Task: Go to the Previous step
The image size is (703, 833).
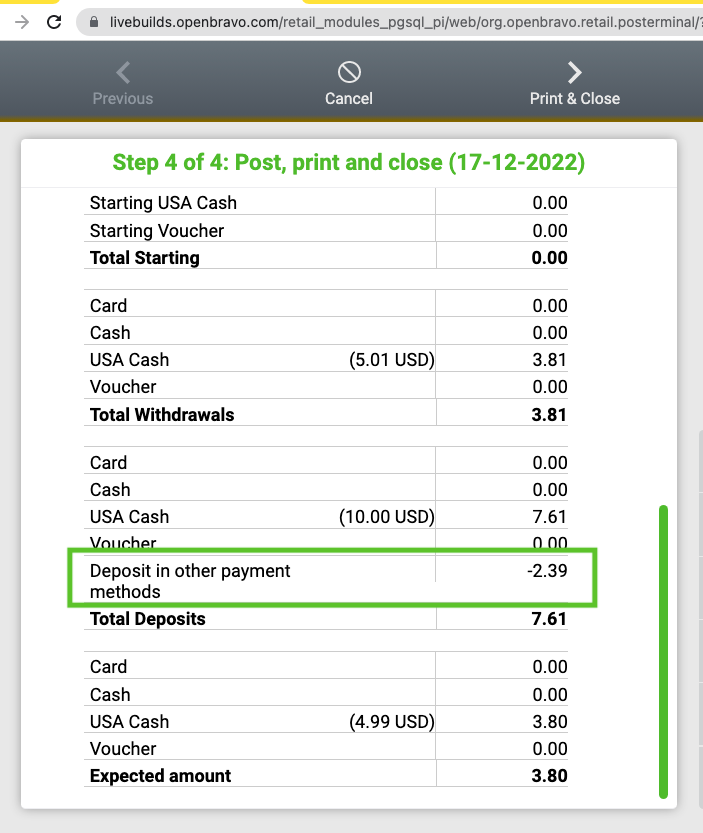Action: (x=123, y=84)
